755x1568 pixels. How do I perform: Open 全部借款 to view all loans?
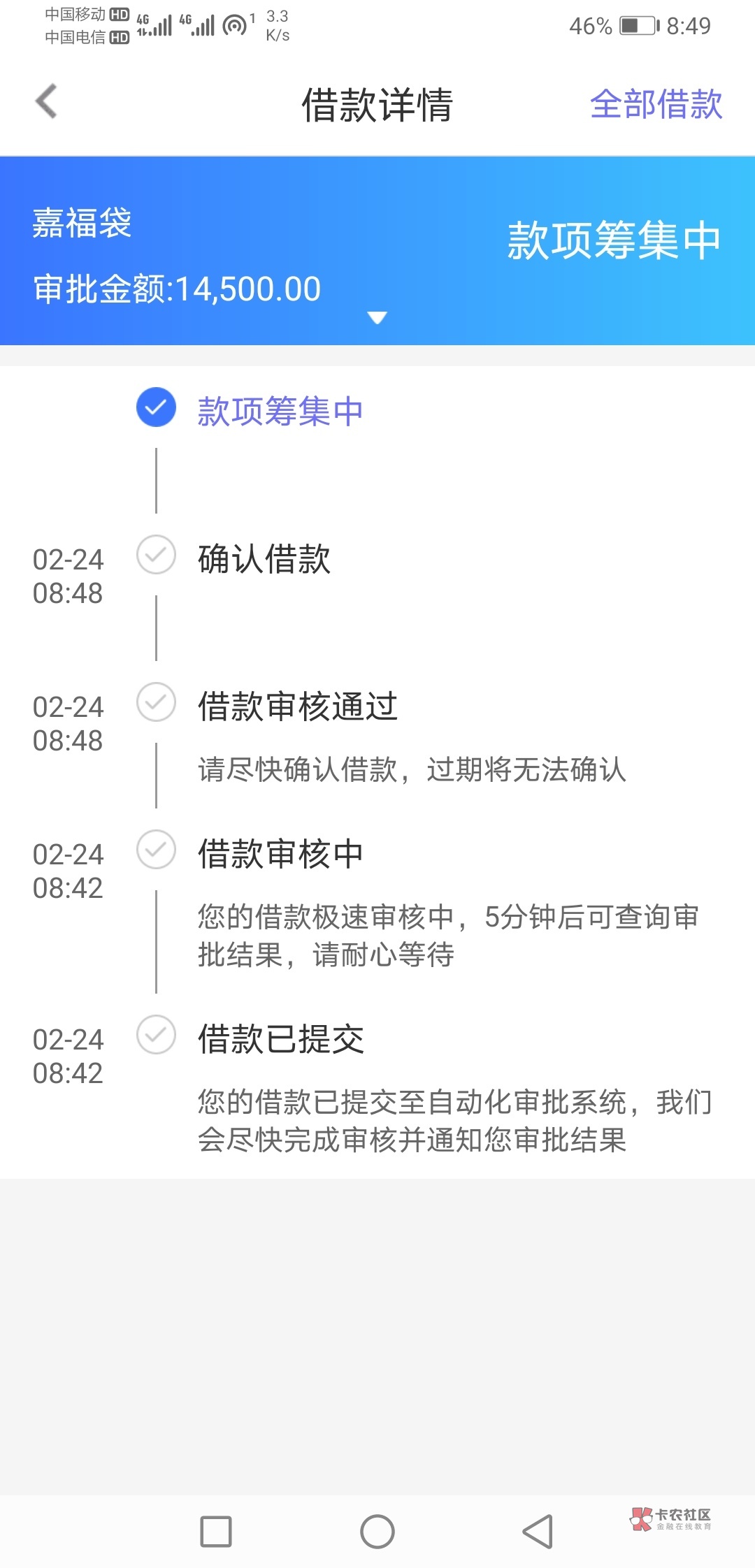click(x=656, y=105)
